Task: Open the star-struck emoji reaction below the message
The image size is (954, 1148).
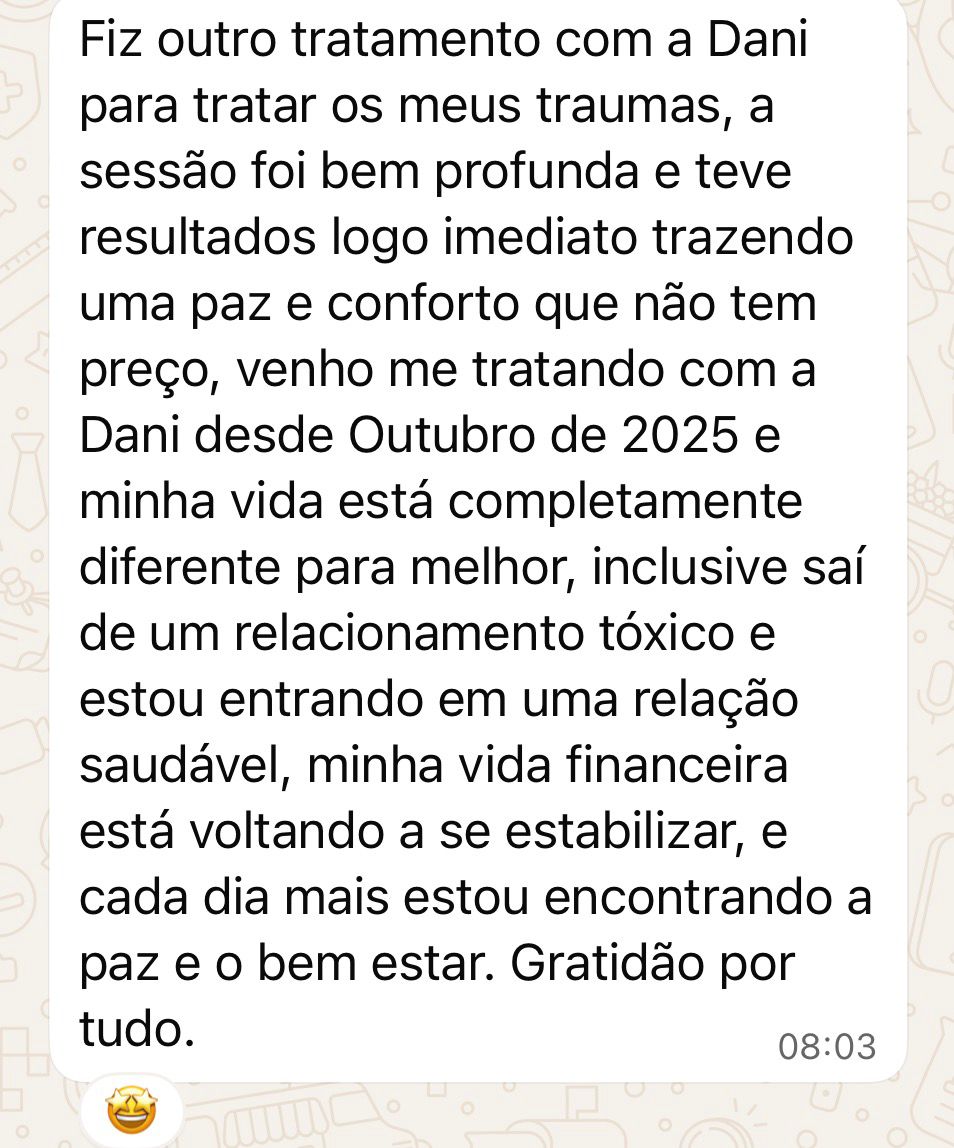Action: click(x=131, y=1111)
